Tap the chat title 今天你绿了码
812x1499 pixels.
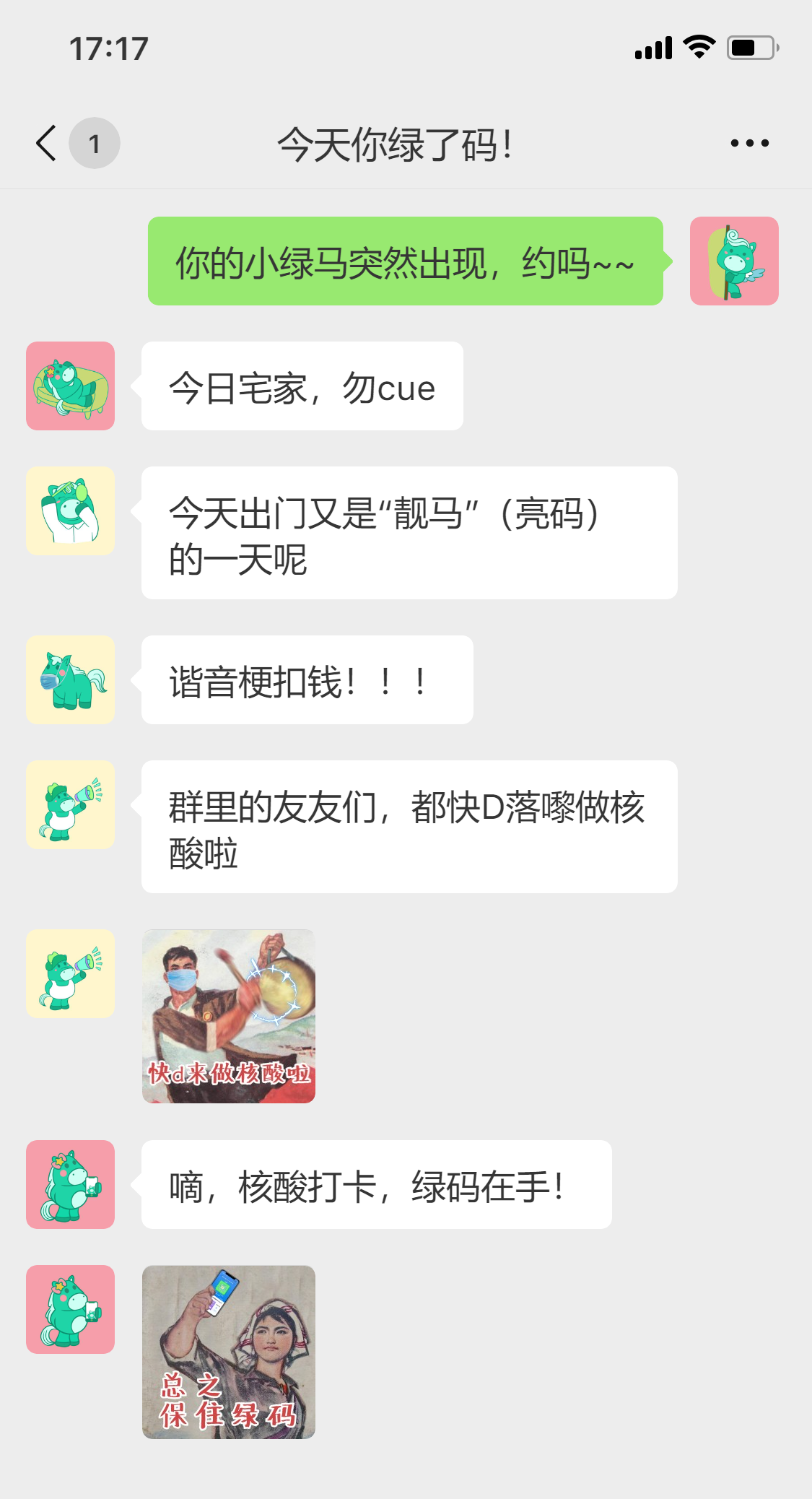(x=398, y=142)
